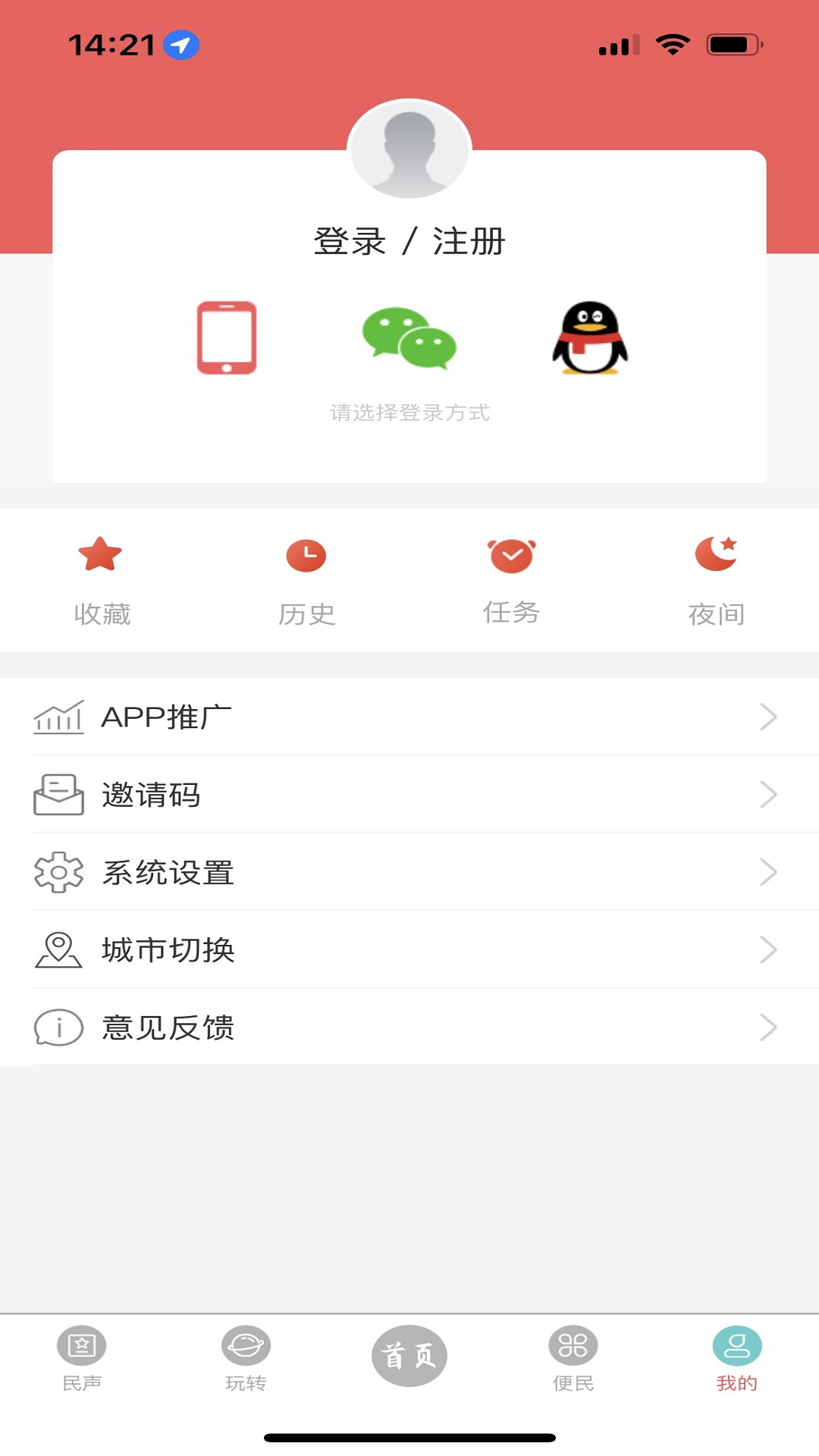Screen dimensions: 819x1456
Task: Tap the default profile avatar
Action: coord(409,149)
